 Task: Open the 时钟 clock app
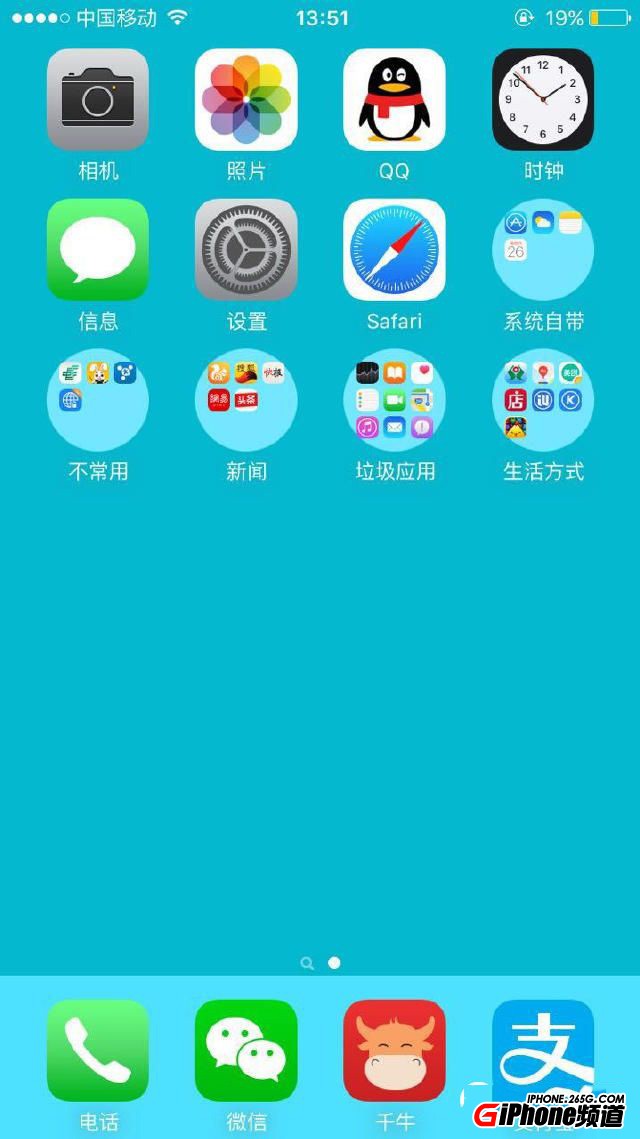click(x=543, y=99)
